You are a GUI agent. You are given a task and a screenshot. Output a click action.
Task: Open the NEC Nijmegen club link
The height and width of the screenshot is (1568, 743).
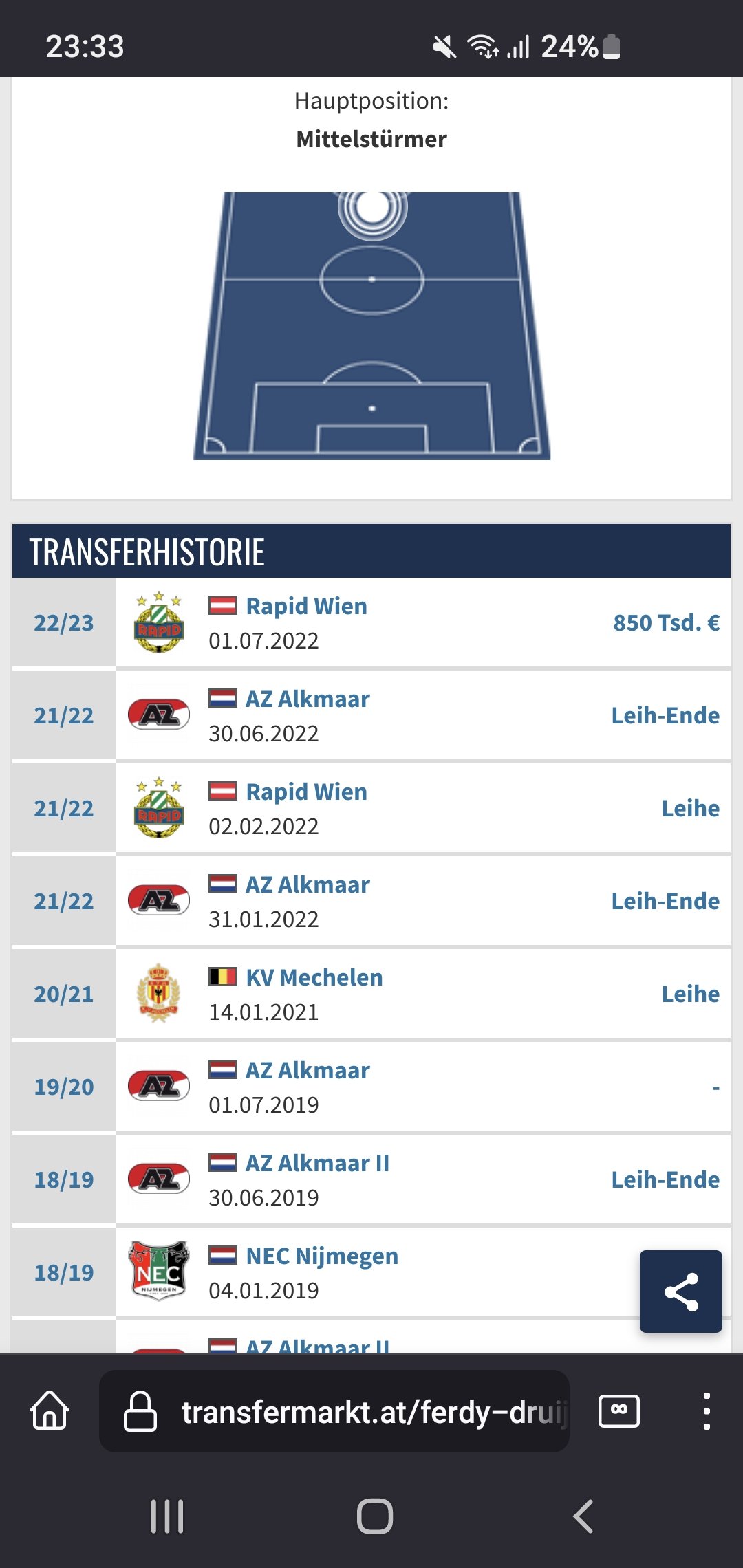pyautogui.click(x=322, y=1256)
